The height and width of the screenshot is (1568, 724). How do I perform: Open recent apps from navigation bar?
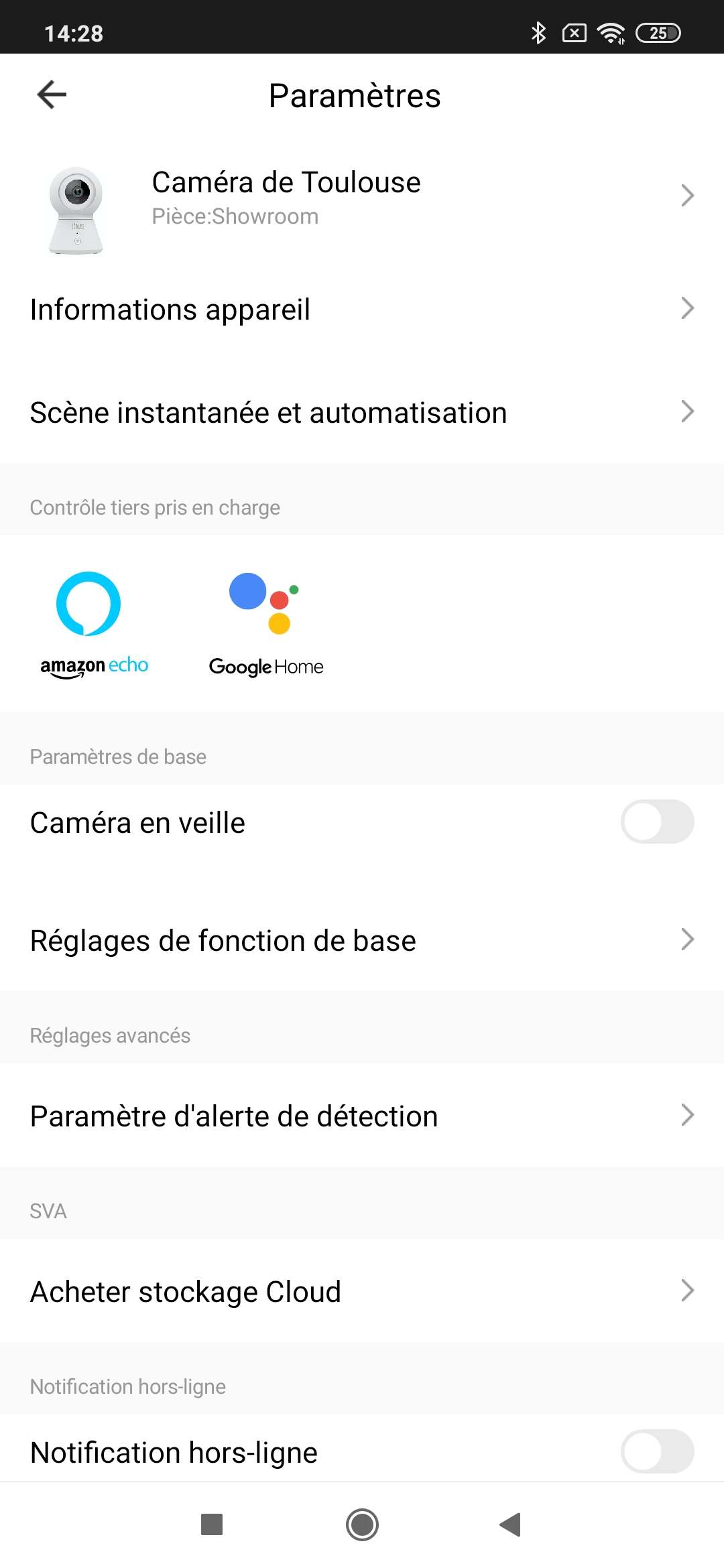212,1525
